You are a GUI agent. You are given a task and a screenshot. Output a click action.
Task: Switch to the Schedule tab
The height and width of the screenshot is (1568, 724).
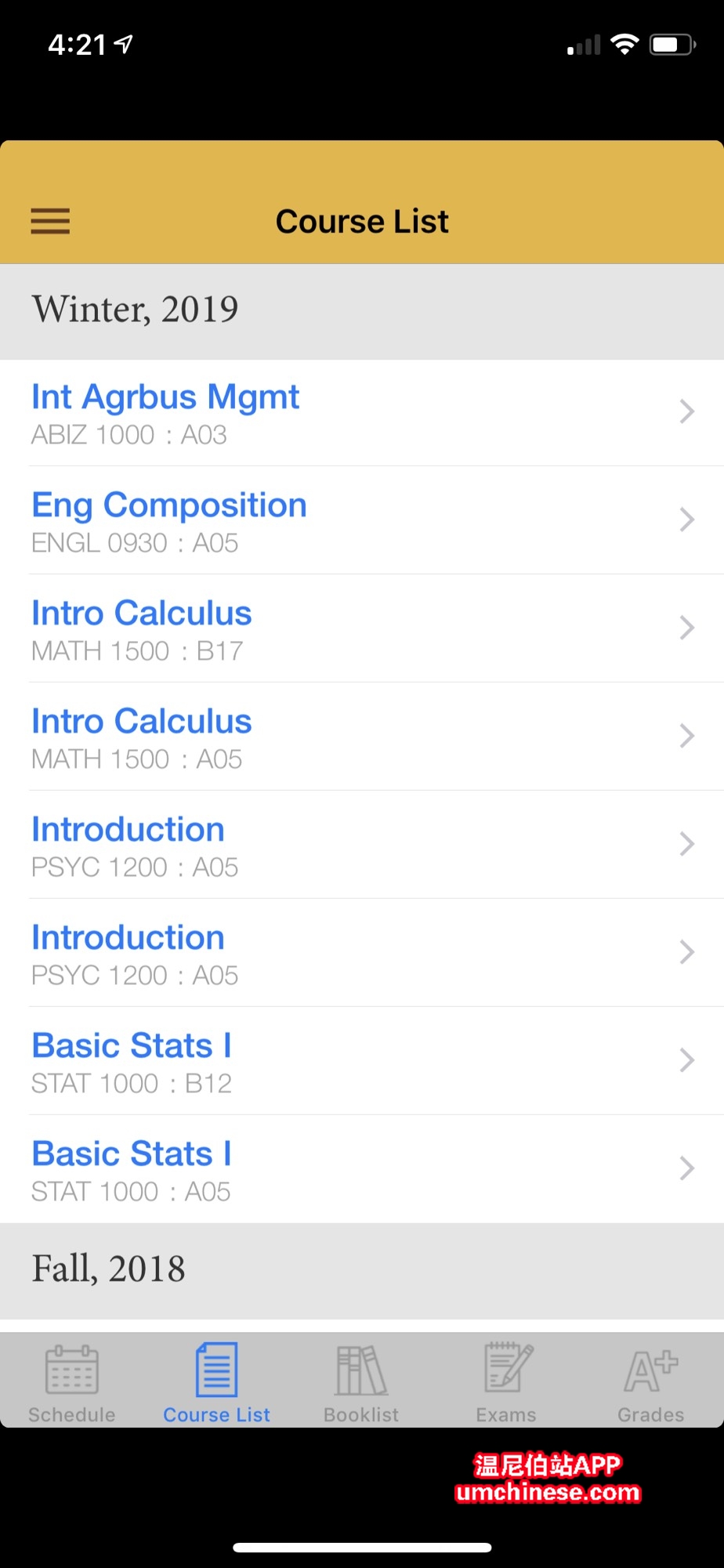(72, 1384)
